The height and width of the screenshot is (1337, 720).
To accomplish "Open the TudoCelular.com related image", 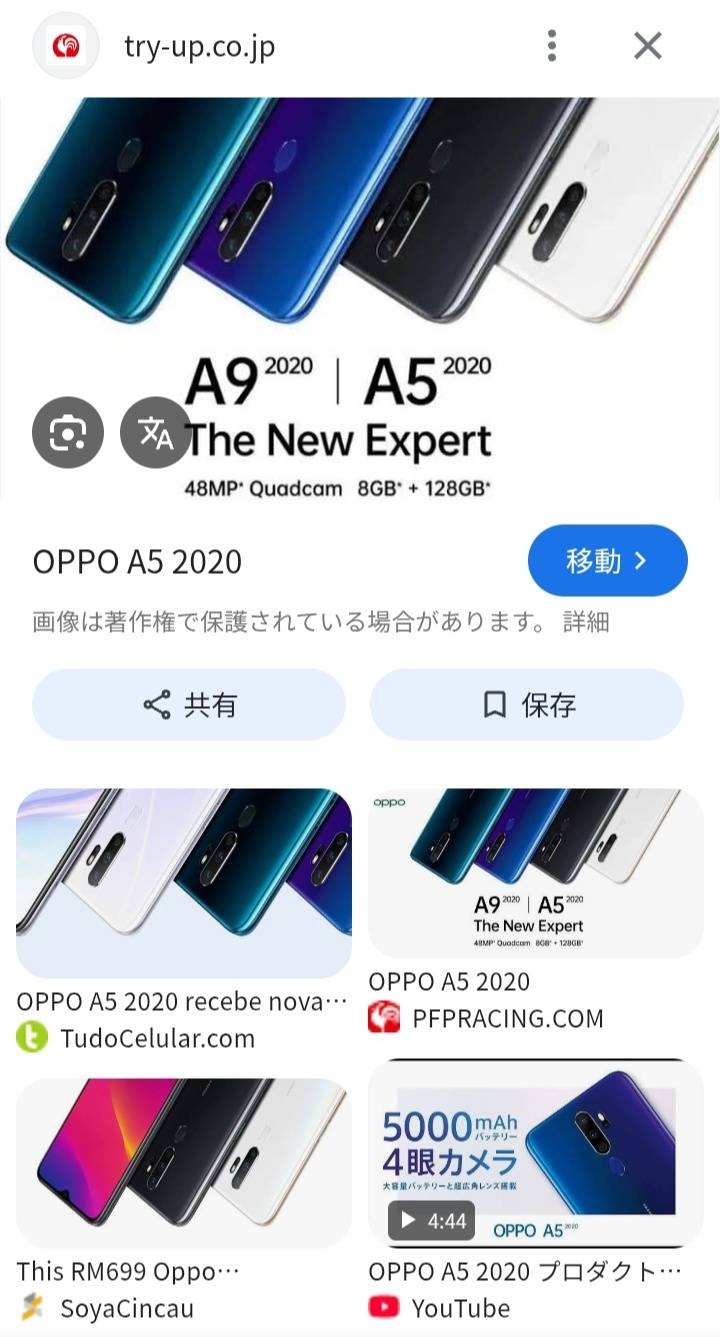I will tap(184, 883).
